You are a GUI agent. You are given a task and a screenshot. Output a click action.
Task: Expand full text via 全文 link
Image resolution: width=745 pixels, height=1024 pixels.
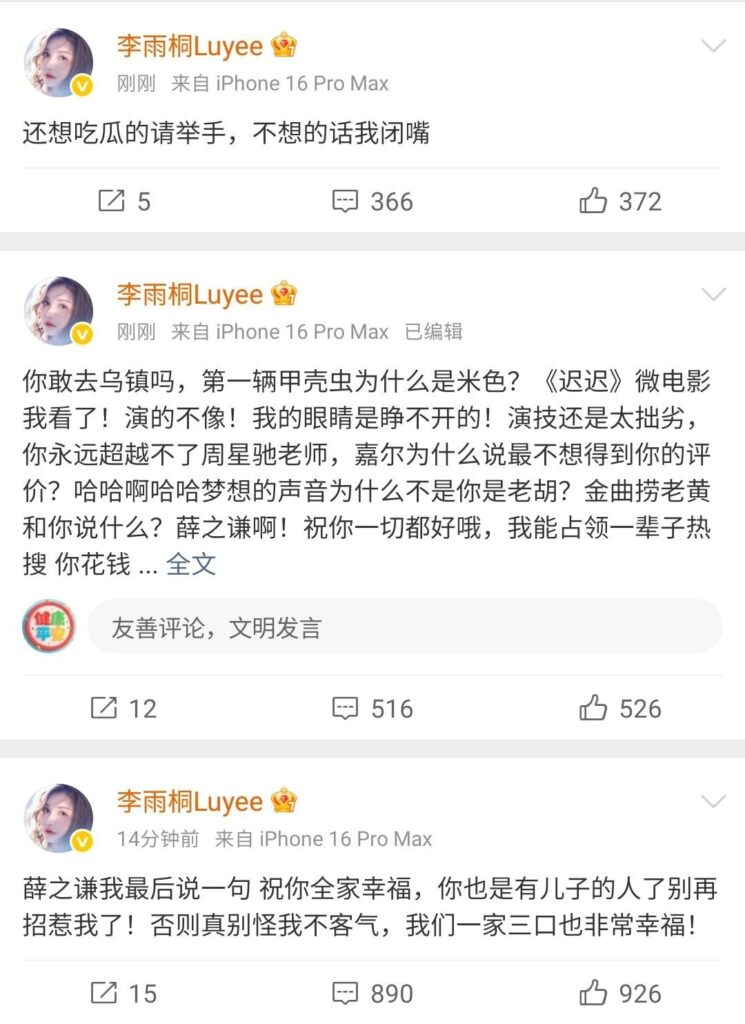point(191,564)
